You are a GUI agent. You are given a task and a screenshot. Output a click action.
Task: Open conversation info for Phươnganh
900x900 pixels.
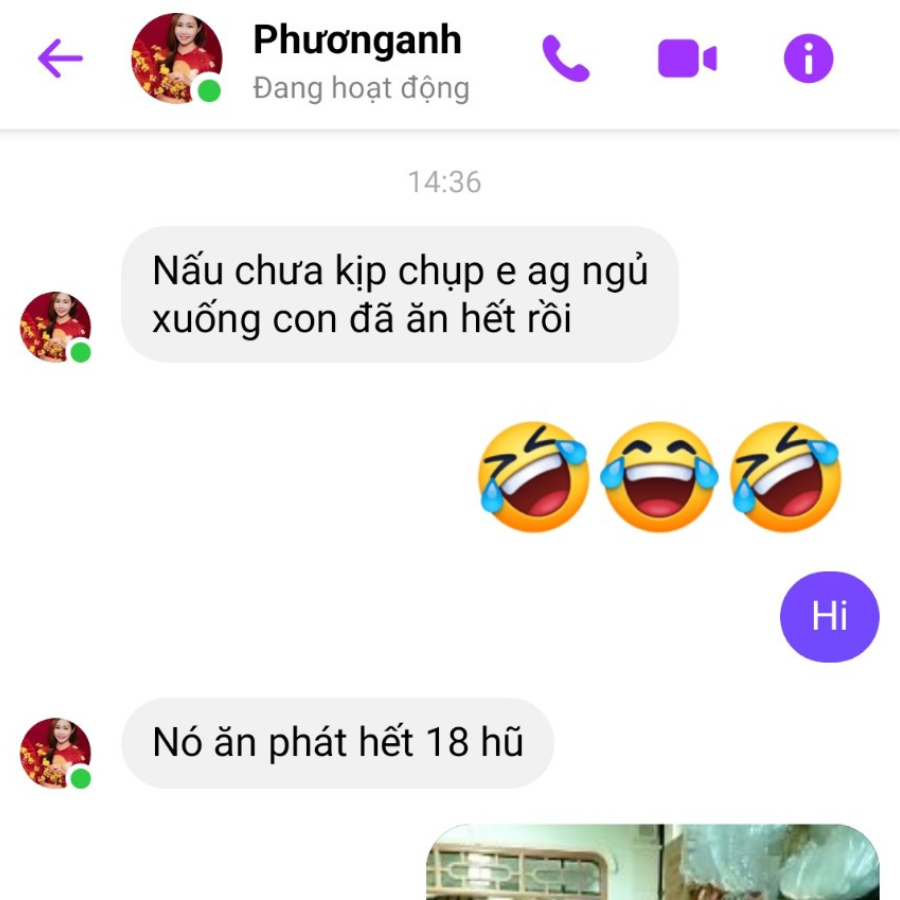pyautogui.click(x=808, y=59)
